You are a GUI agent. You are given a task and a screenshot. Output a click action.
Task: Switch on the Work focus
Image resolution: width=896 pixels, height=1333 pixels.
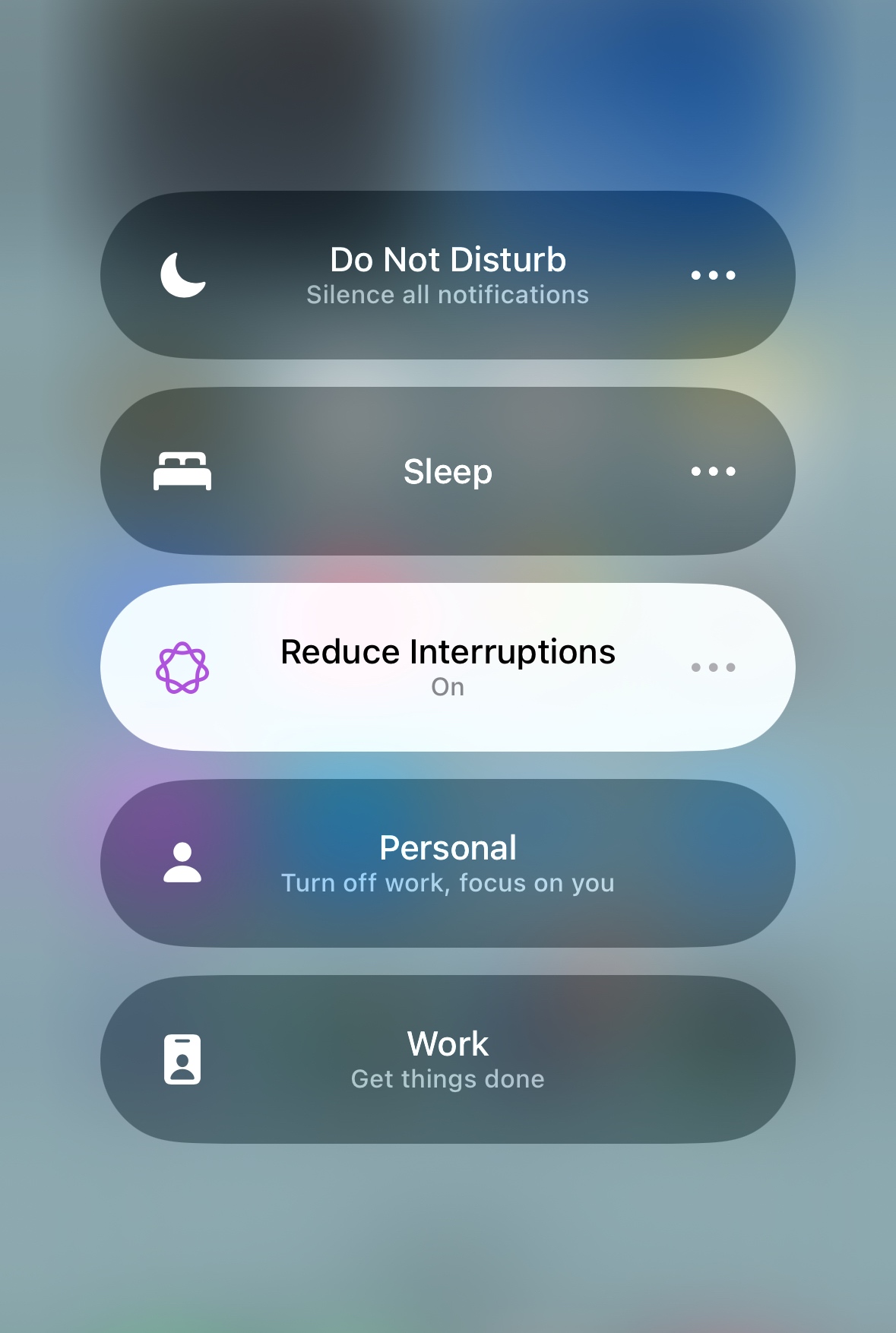[448, 1059]
